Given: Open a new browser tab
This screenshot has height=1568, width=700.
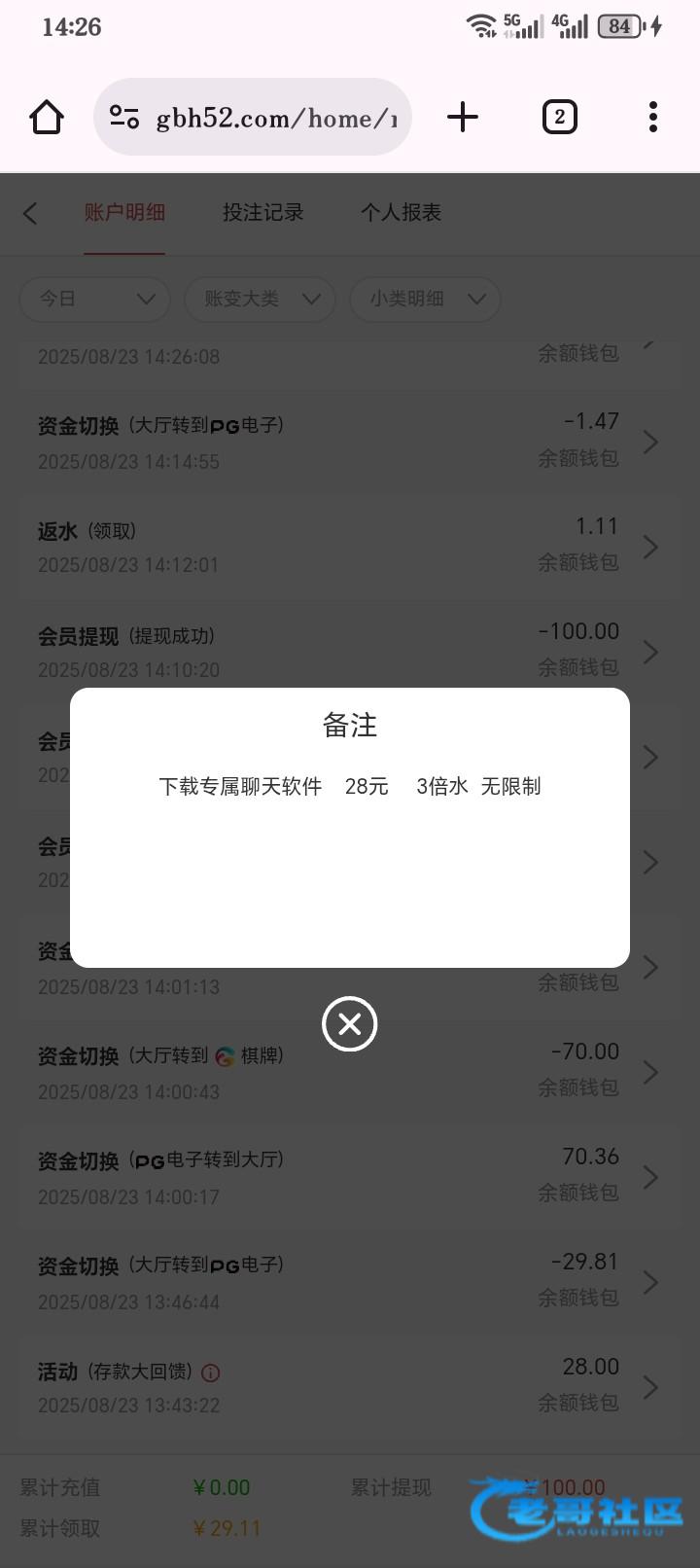Looking at the screenshot, I should 463,118.
